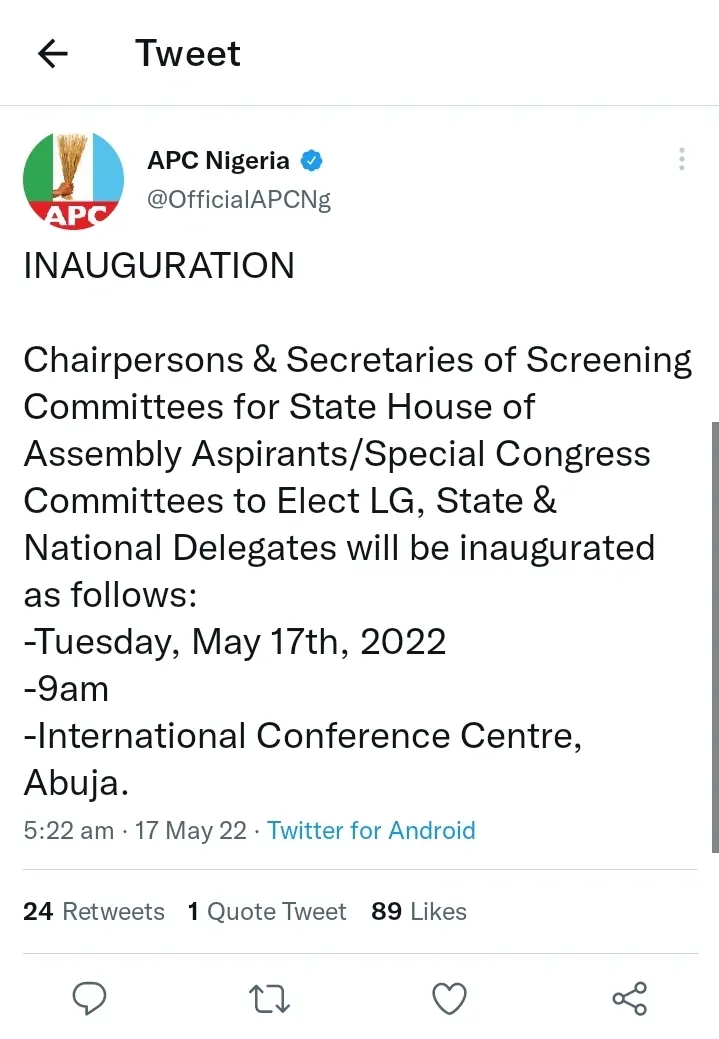Open APC Nigeria profile picture

click(x=73, y=180)
